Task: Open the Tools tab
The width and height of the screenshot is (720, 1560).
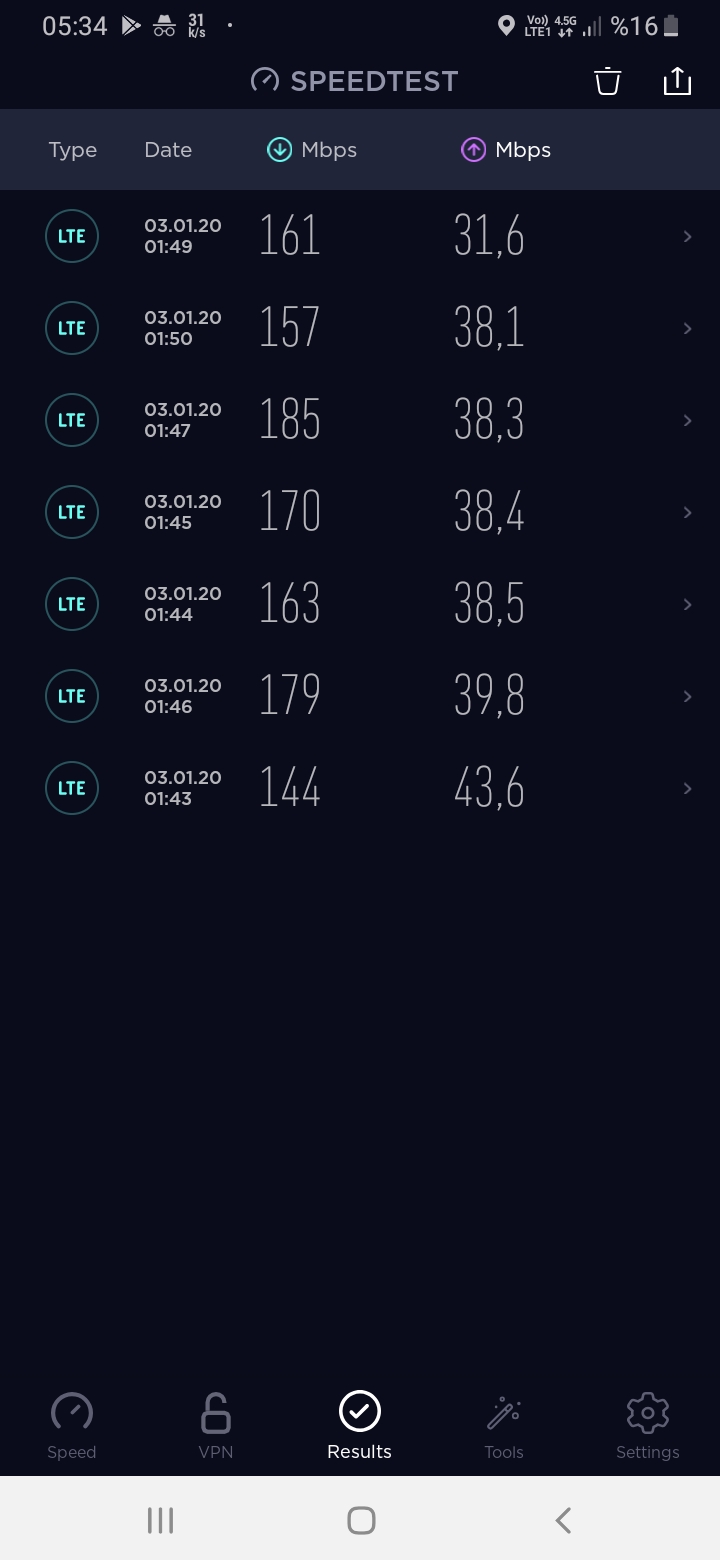Action: coord(504,1426)
